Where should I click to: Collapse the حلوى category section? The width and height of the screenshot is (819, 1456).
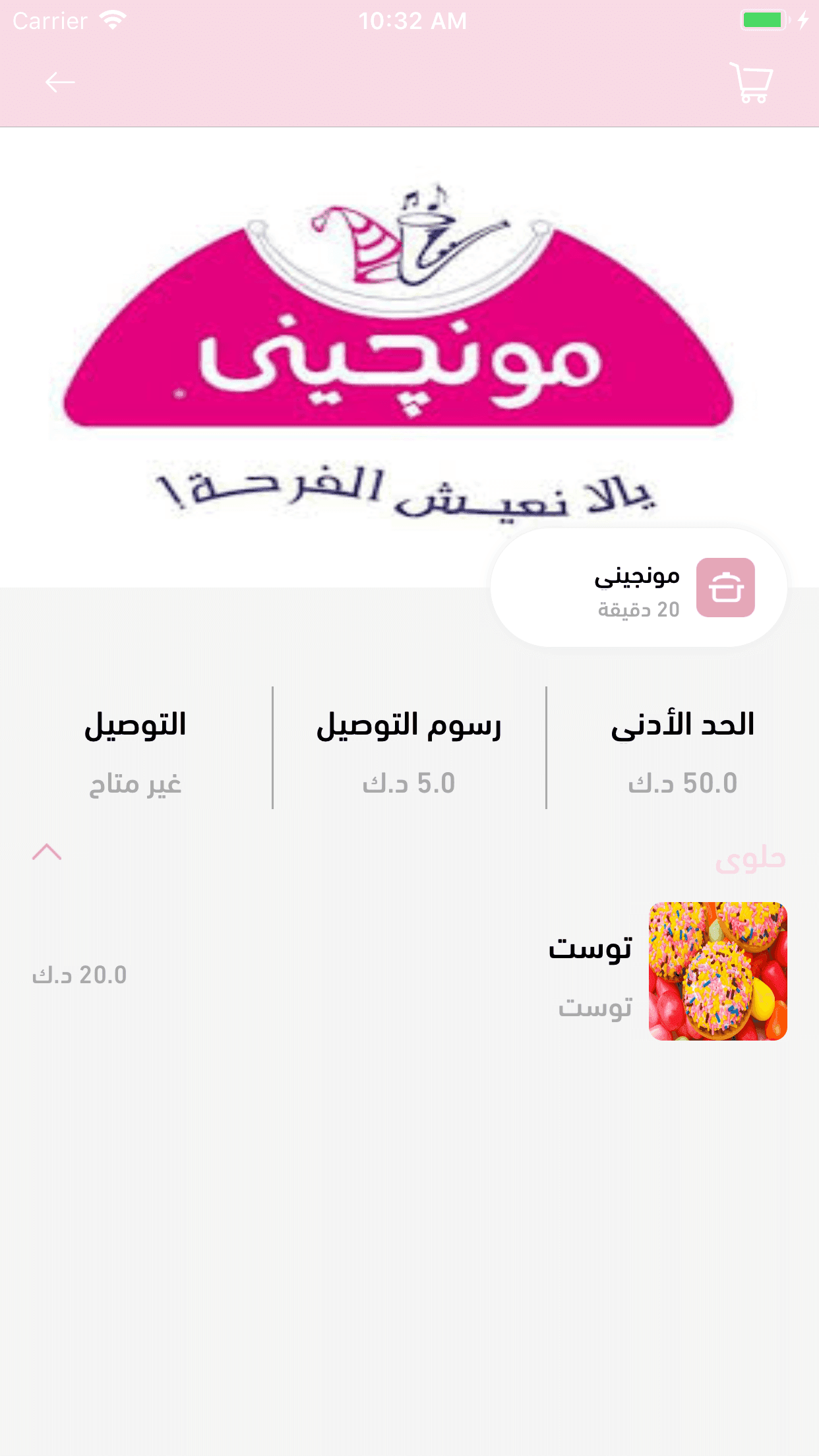[x=47, y=852]
